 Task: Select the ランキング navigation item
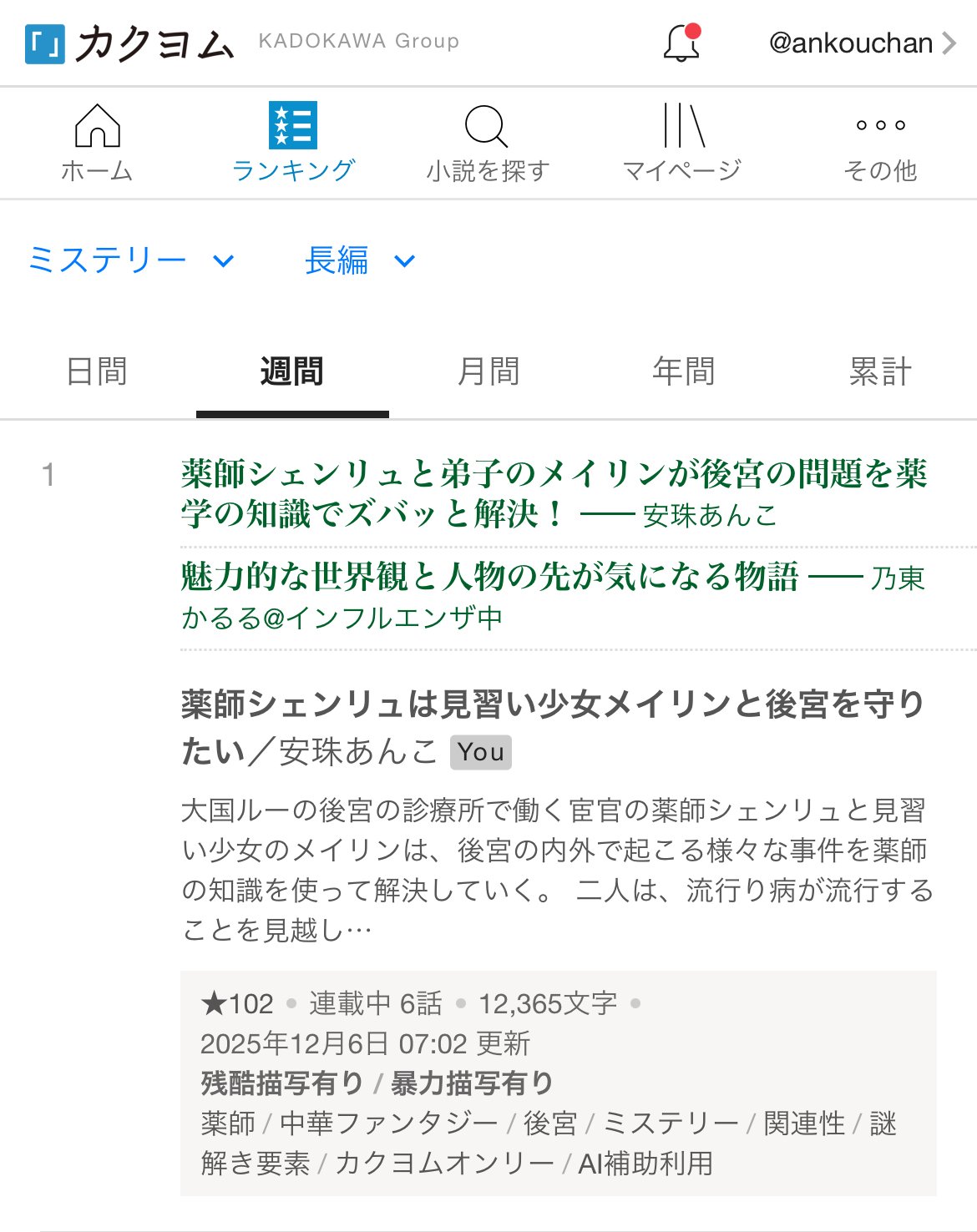tap(292, 144)
